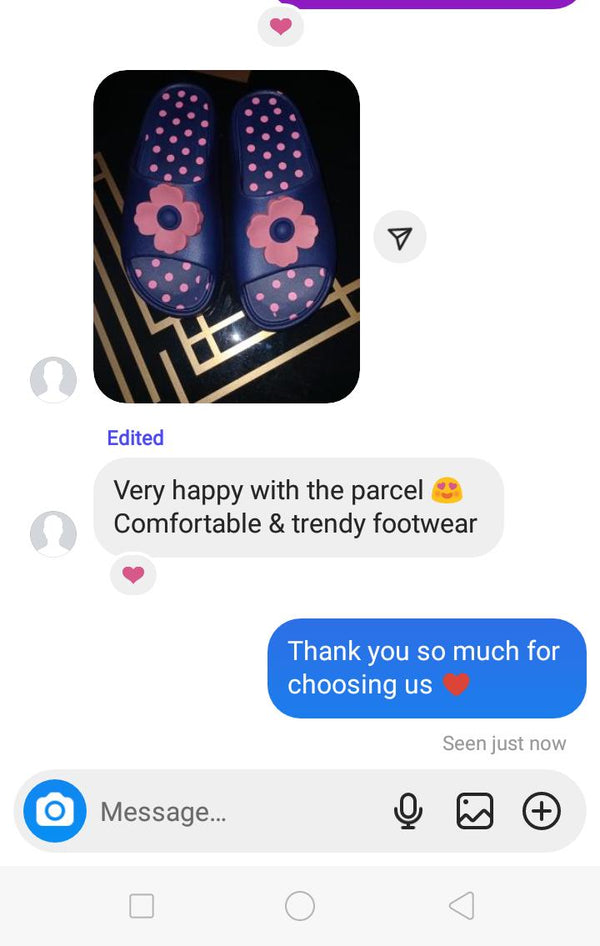Go back using the system back button
The height and width of the screenshot is (946, 600).
[461, 906]
